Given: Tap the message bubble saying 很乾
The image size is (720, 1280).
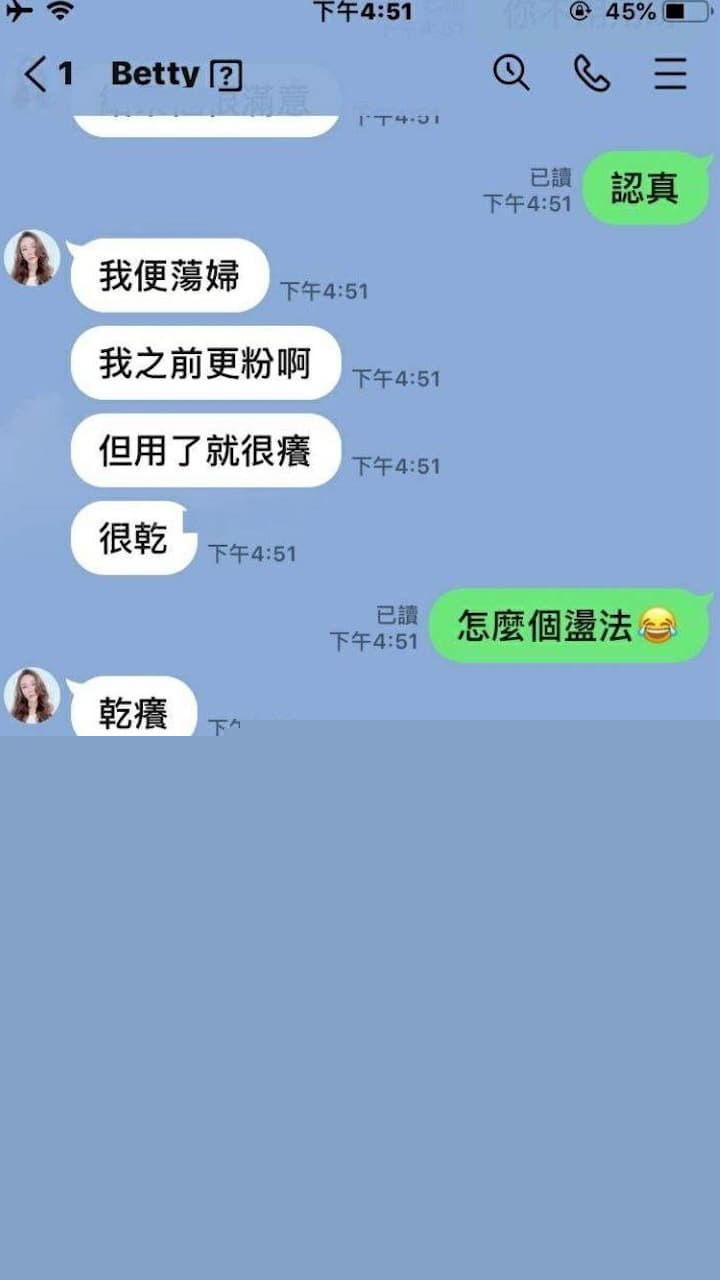Looking at the screenshot, I should coord(132,537).
